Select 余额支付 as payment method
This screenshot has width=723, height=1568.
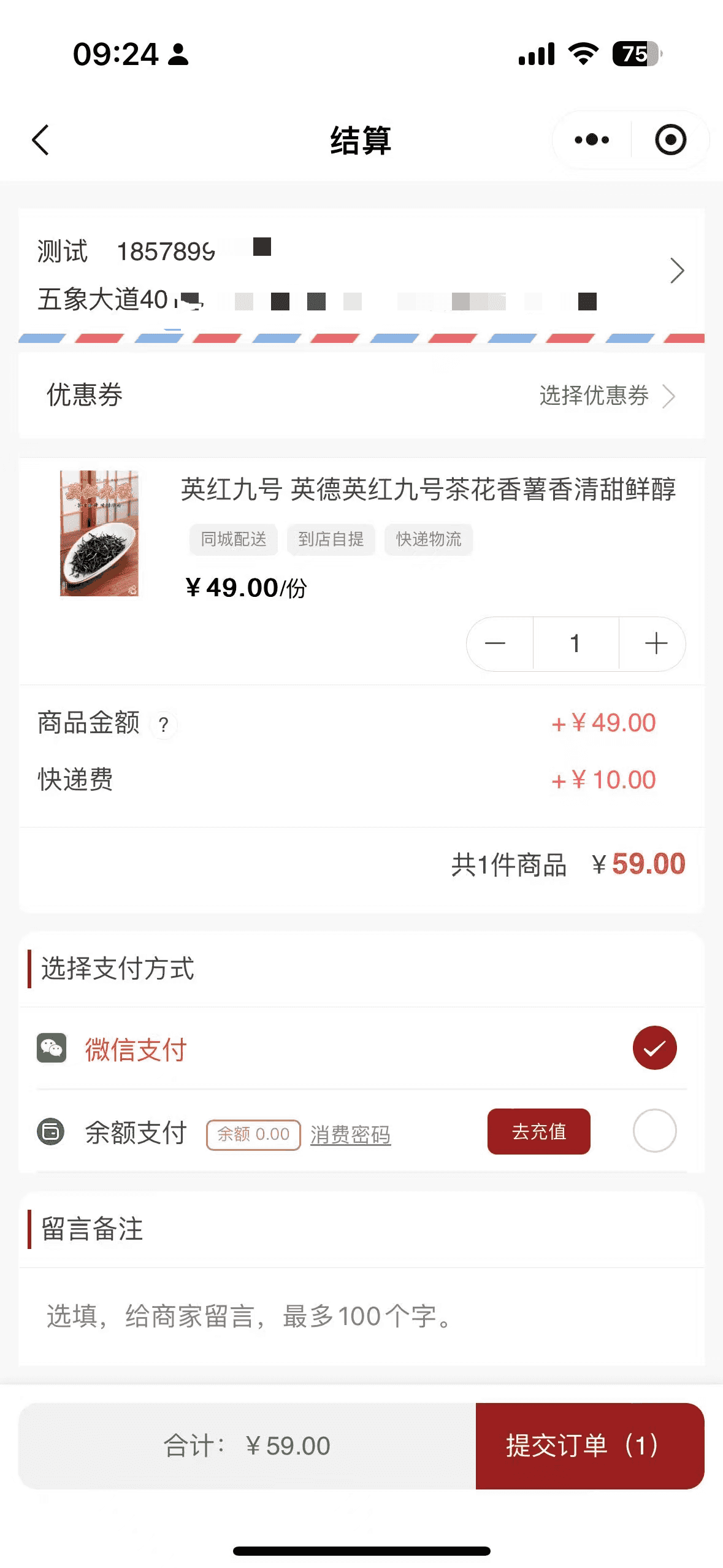(654, 1131)
